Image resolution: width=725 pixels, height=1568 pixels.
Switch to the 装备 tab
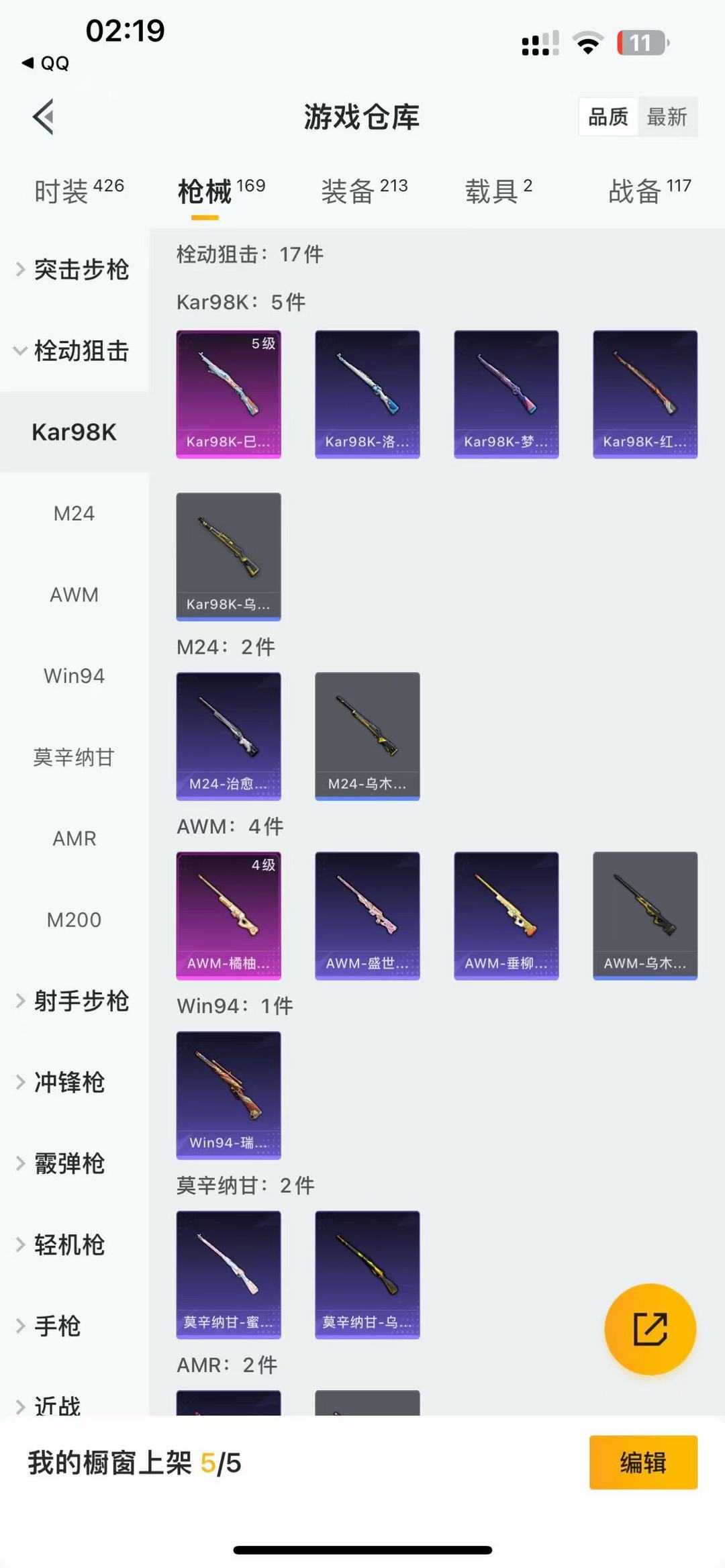[x=365, y=191]
